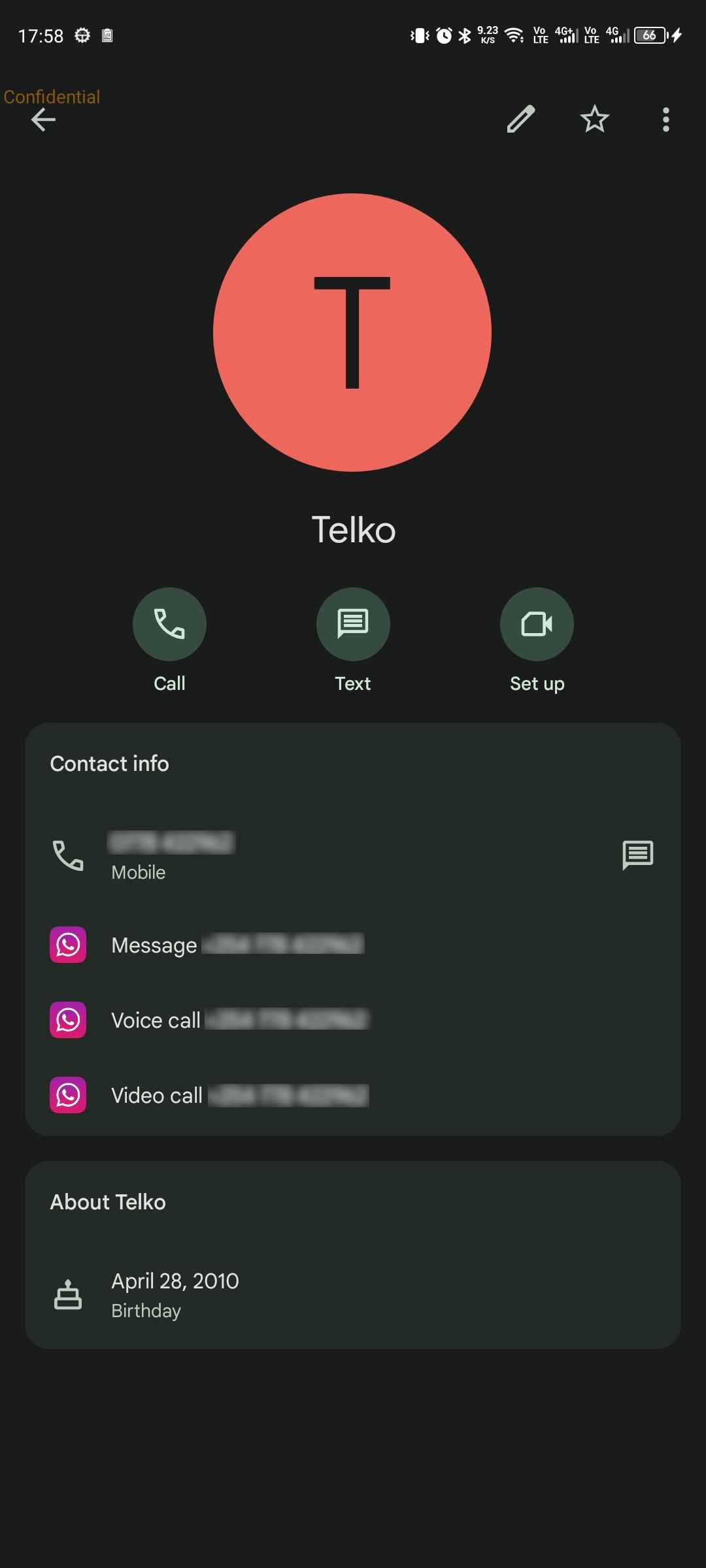Open the edit pencil to modify Telko
The image size is (706, 1568).
[521, 120]
